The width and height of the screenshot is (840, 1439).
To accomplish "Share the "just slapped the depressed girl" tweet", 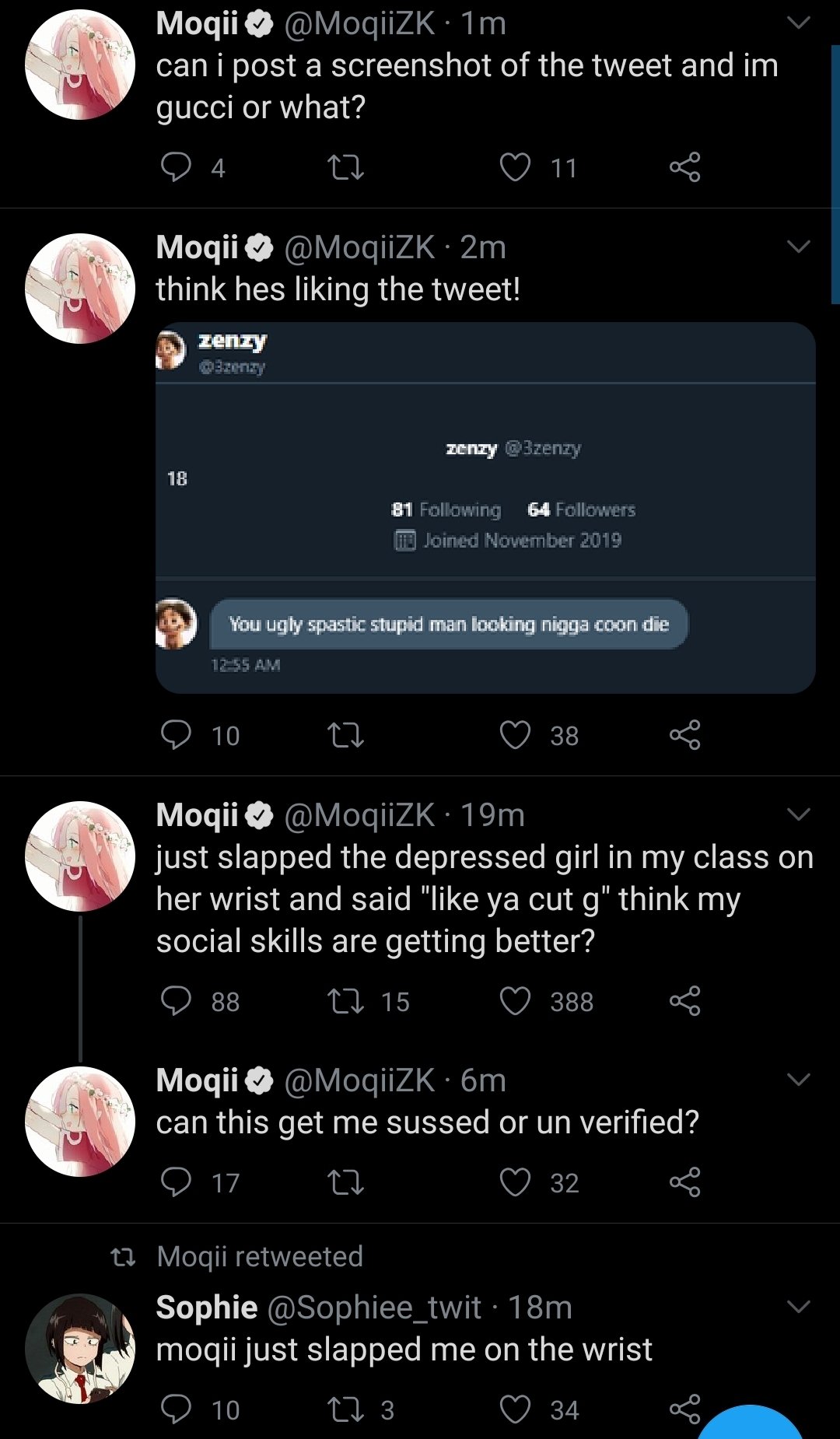I will [x=684, y=1001].
